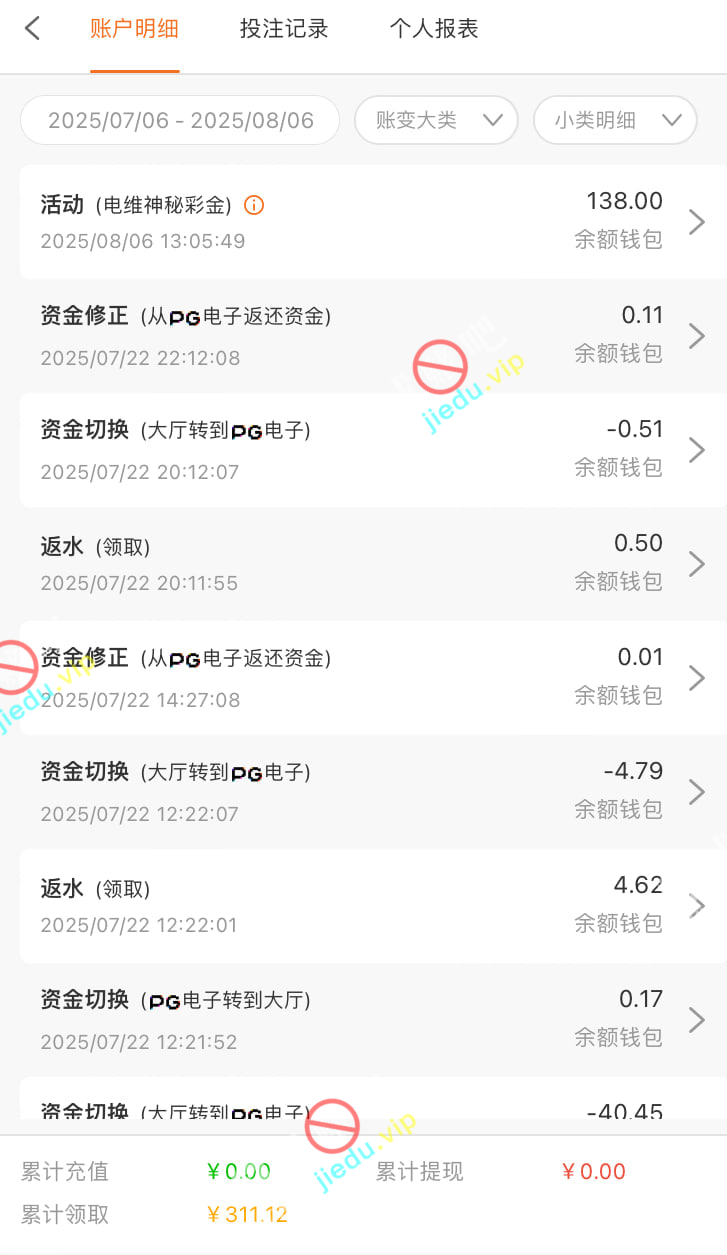This screenshot has width=727, height=1255.
Task: Tap the info icon next to 电维神秘彩金
Action: [254, 206]
